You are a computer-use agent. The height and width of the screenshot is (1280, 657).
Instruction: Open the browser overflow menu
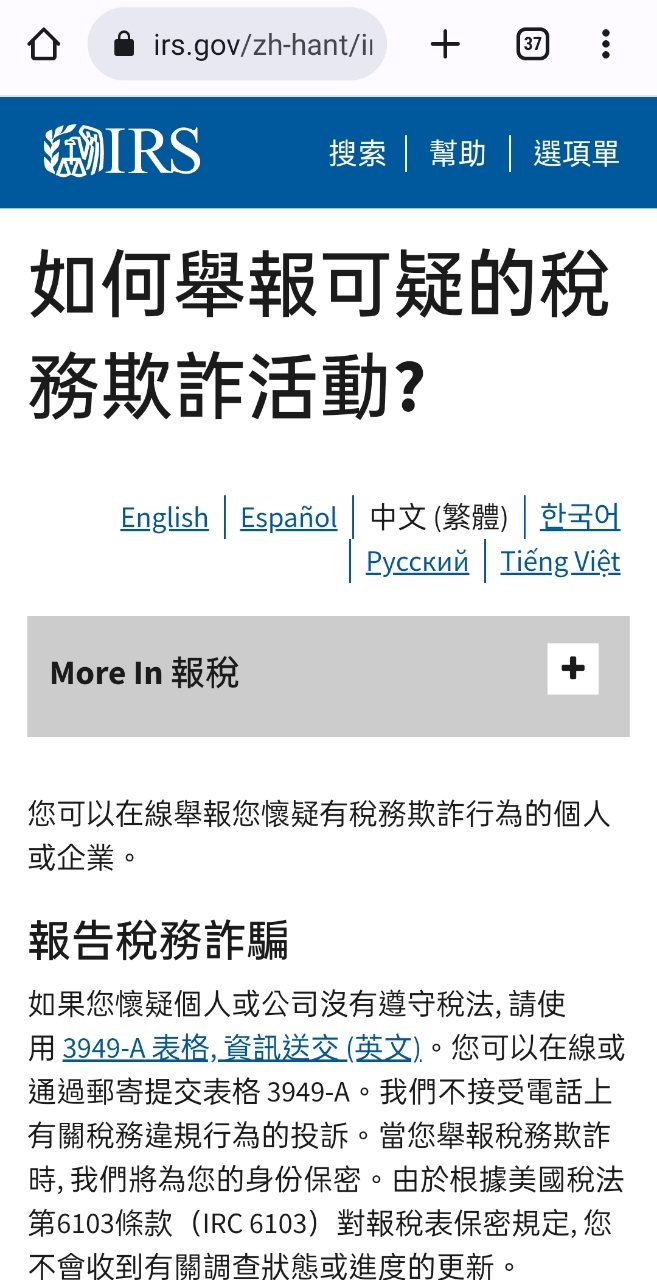pyautogui.click(x=606, y=44)
